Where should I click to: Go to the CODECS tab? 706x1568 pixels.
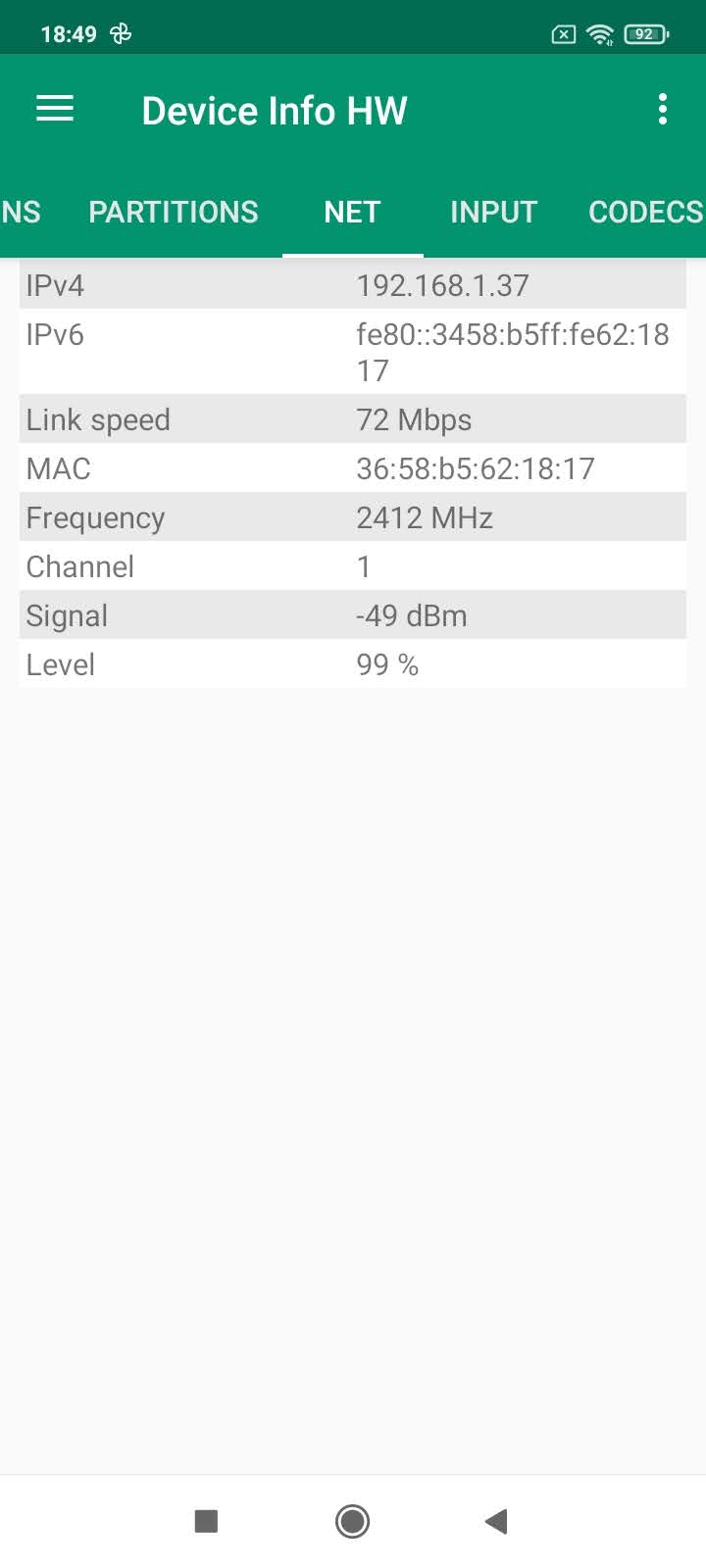(645, 213)
